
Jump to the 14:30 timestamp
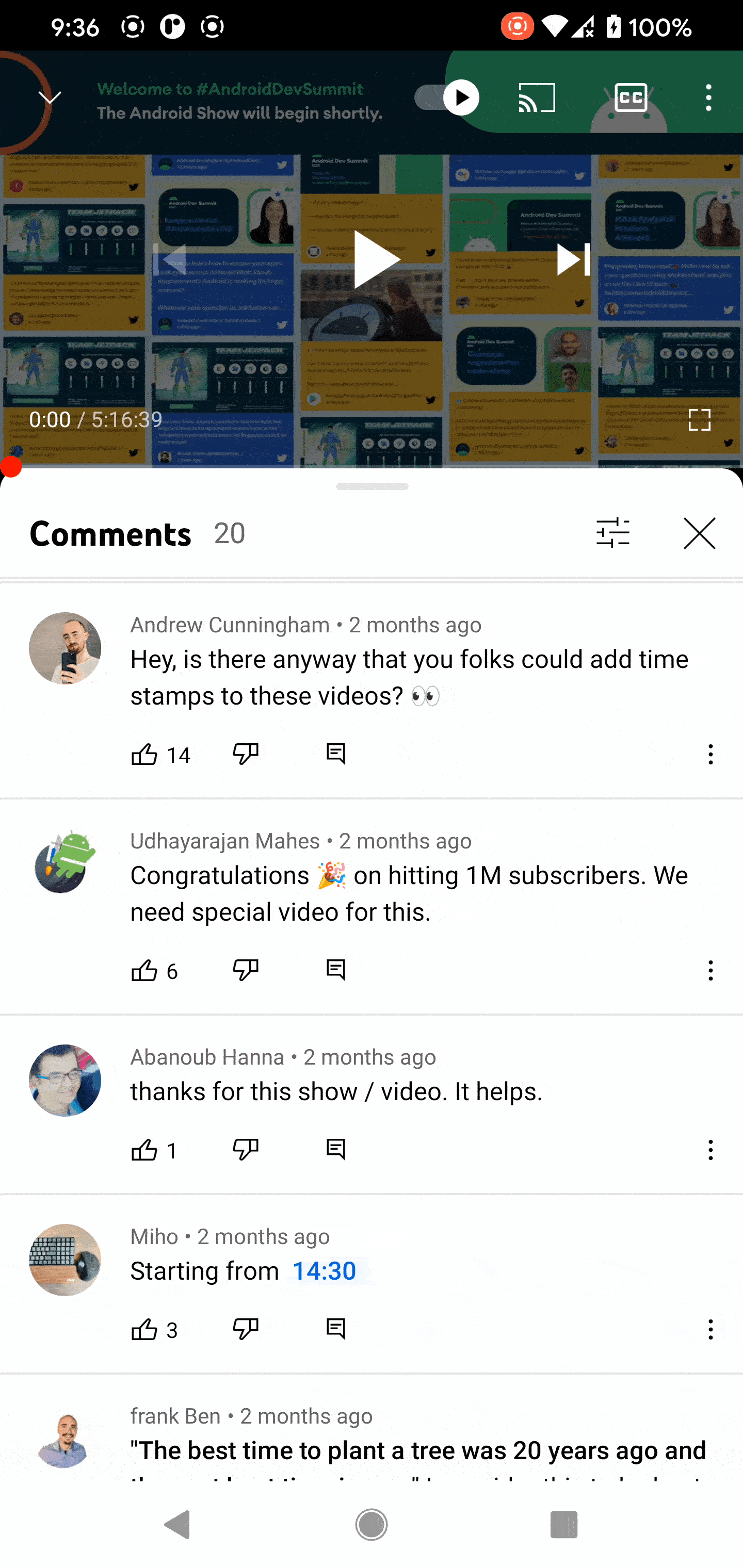click(324, 1271)
